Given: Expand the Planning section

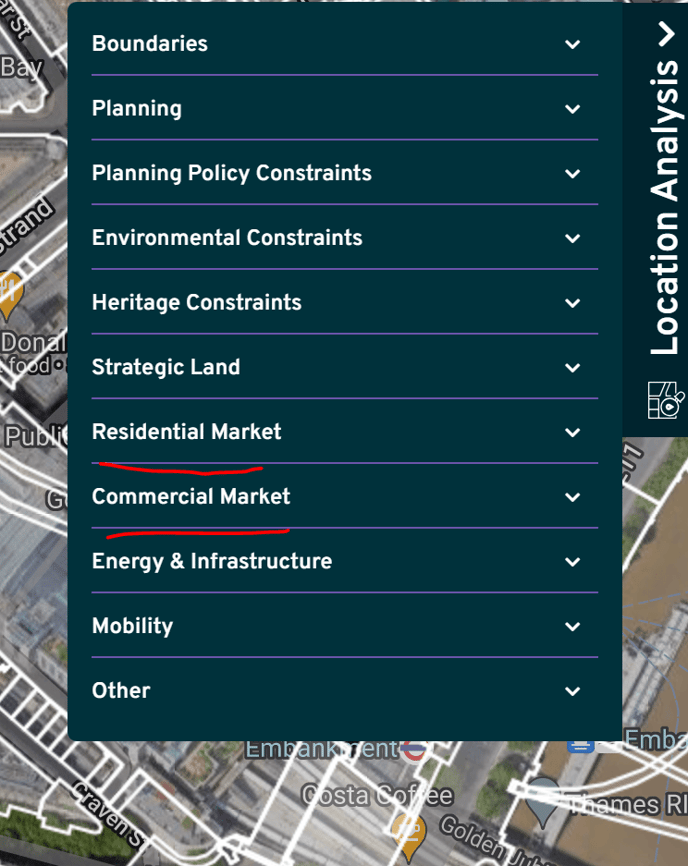Looking at the screenshot, I should tap(572, 109).
